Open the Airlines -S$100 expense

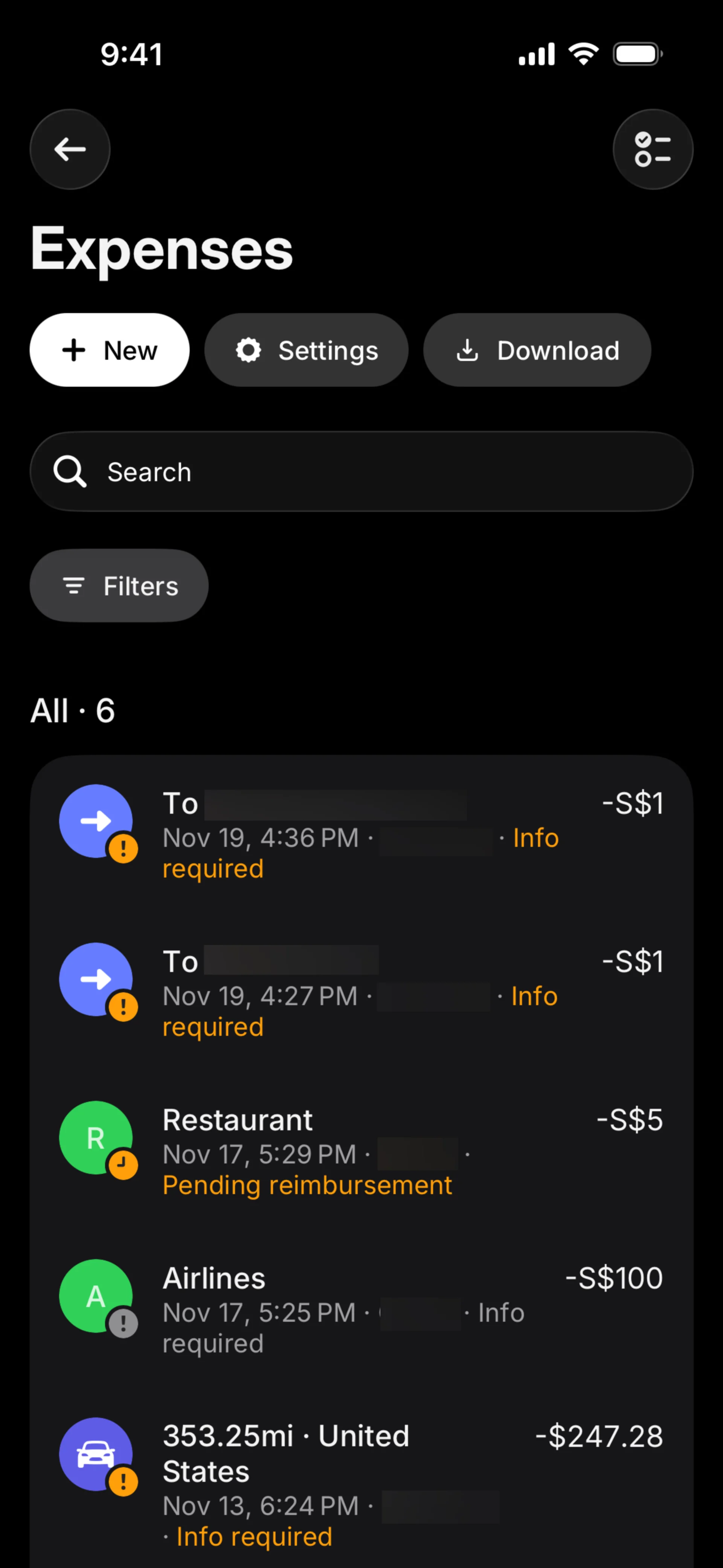(x=361, y=1309)
